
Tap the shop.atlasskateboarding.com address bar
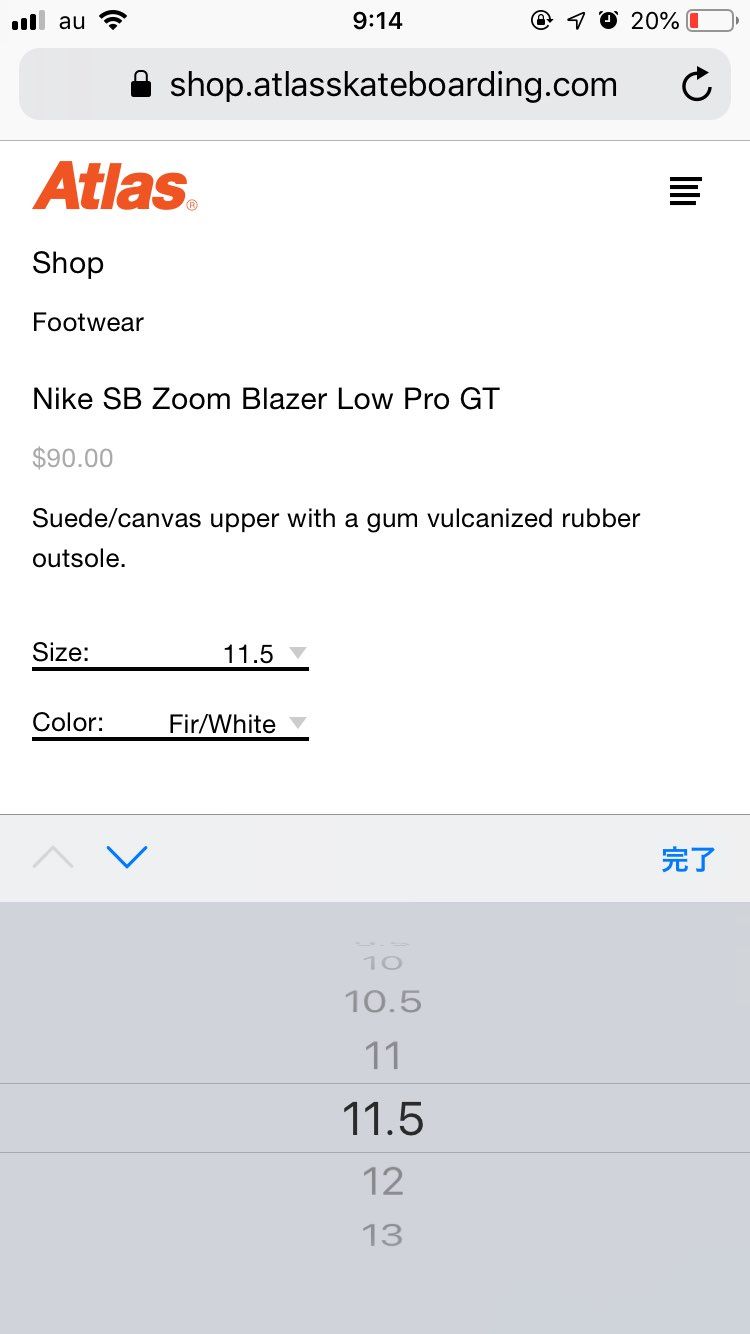point(375,84)
